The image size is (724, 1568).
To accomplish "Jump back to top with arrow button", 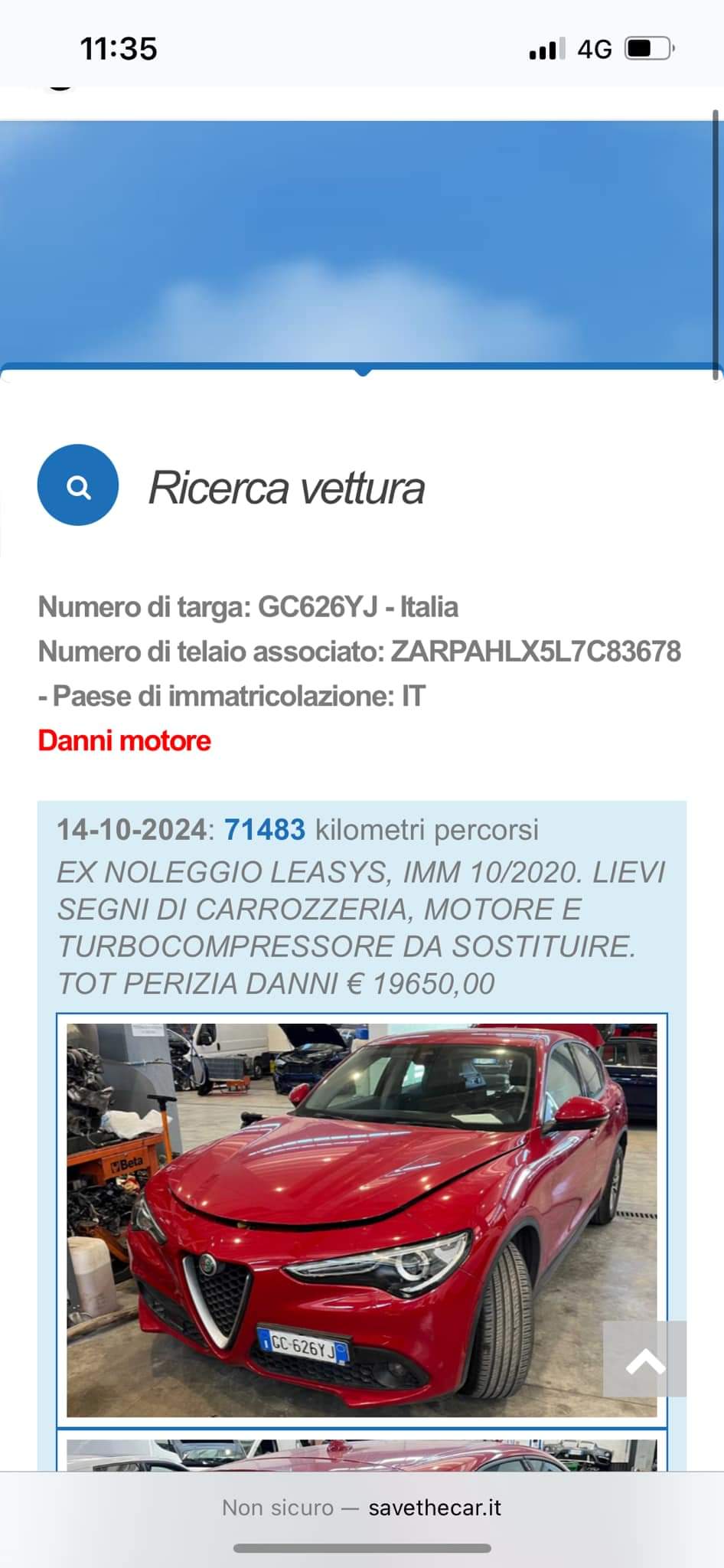I will pyautogui.click(x=644, y=1358).
